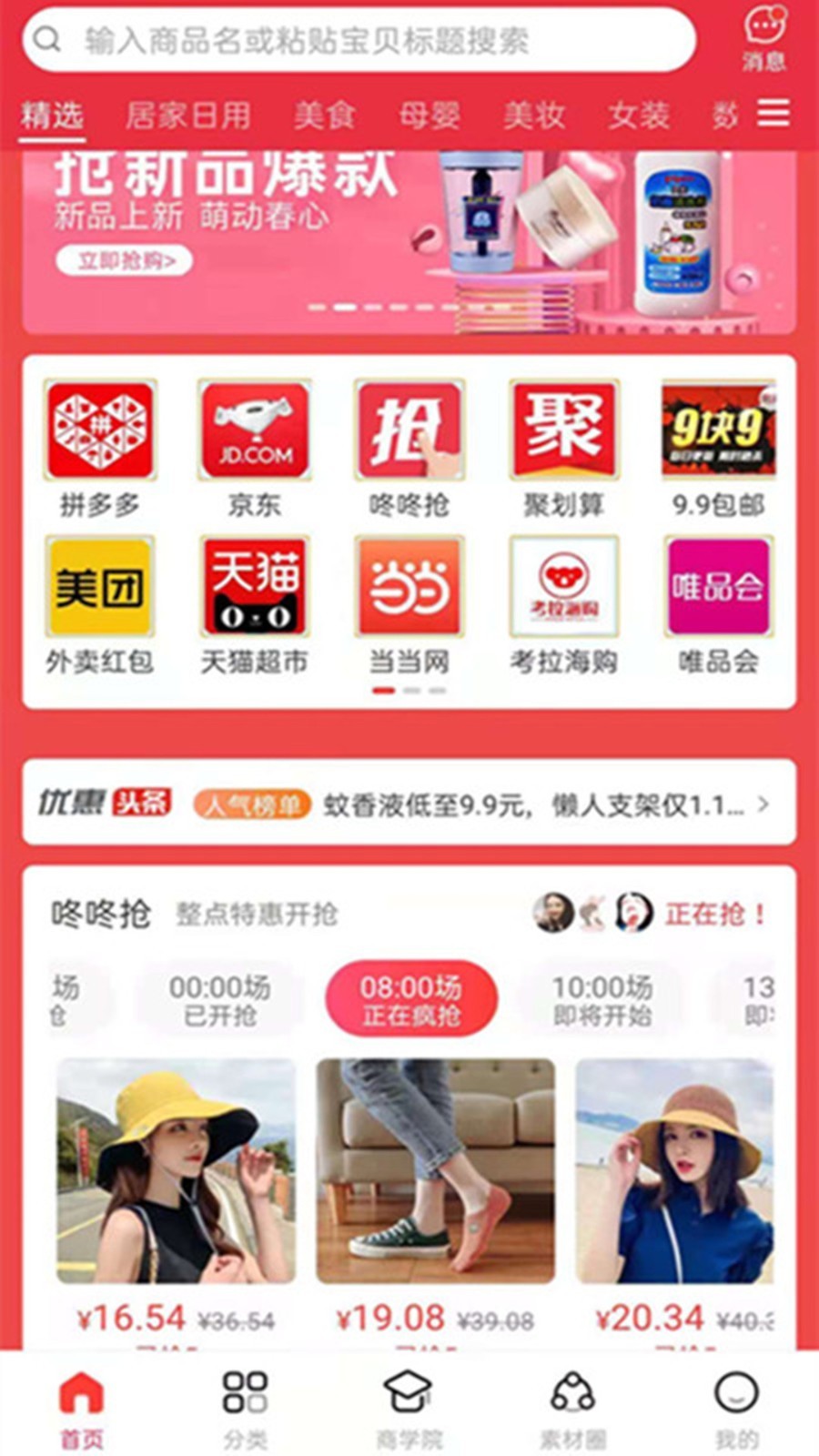Open the 消息 messages icon
The height and width of the screenshot is (1456, 819).
tap(763, 39)
